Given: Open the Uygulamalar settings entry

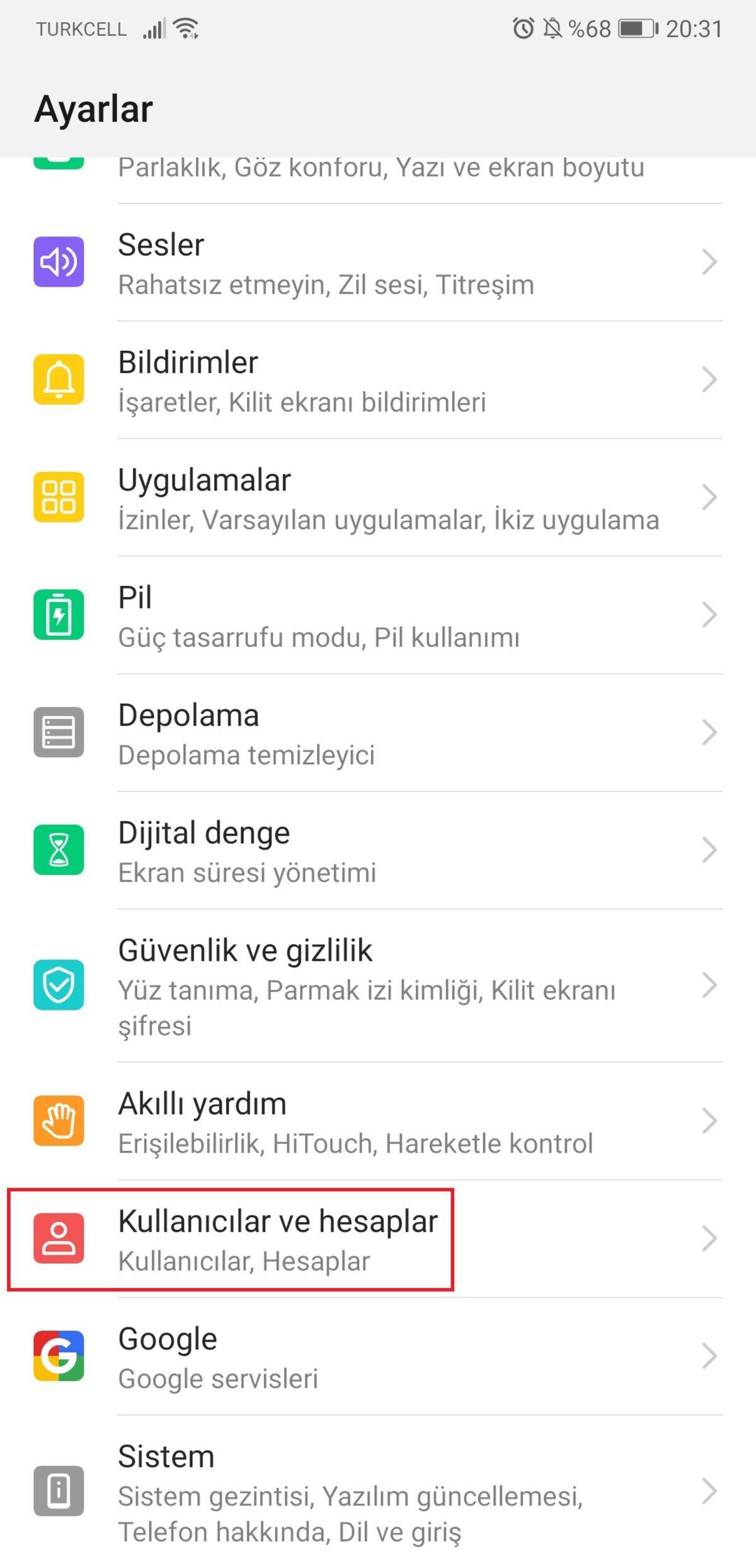Looking at the screenshot, I should click(x=378, y=497).
